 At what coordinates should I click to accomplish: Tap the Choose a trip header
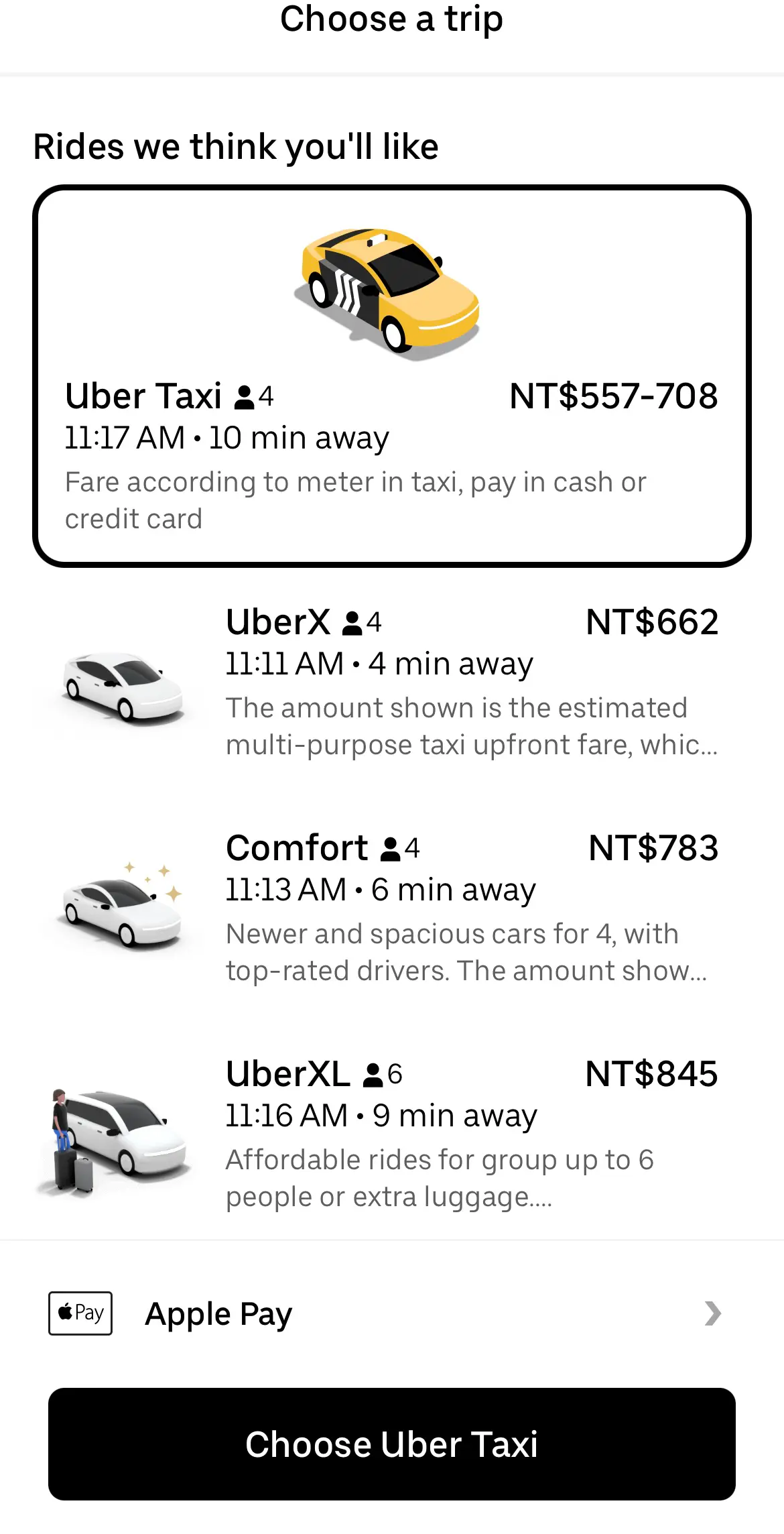tap(392, 20)
